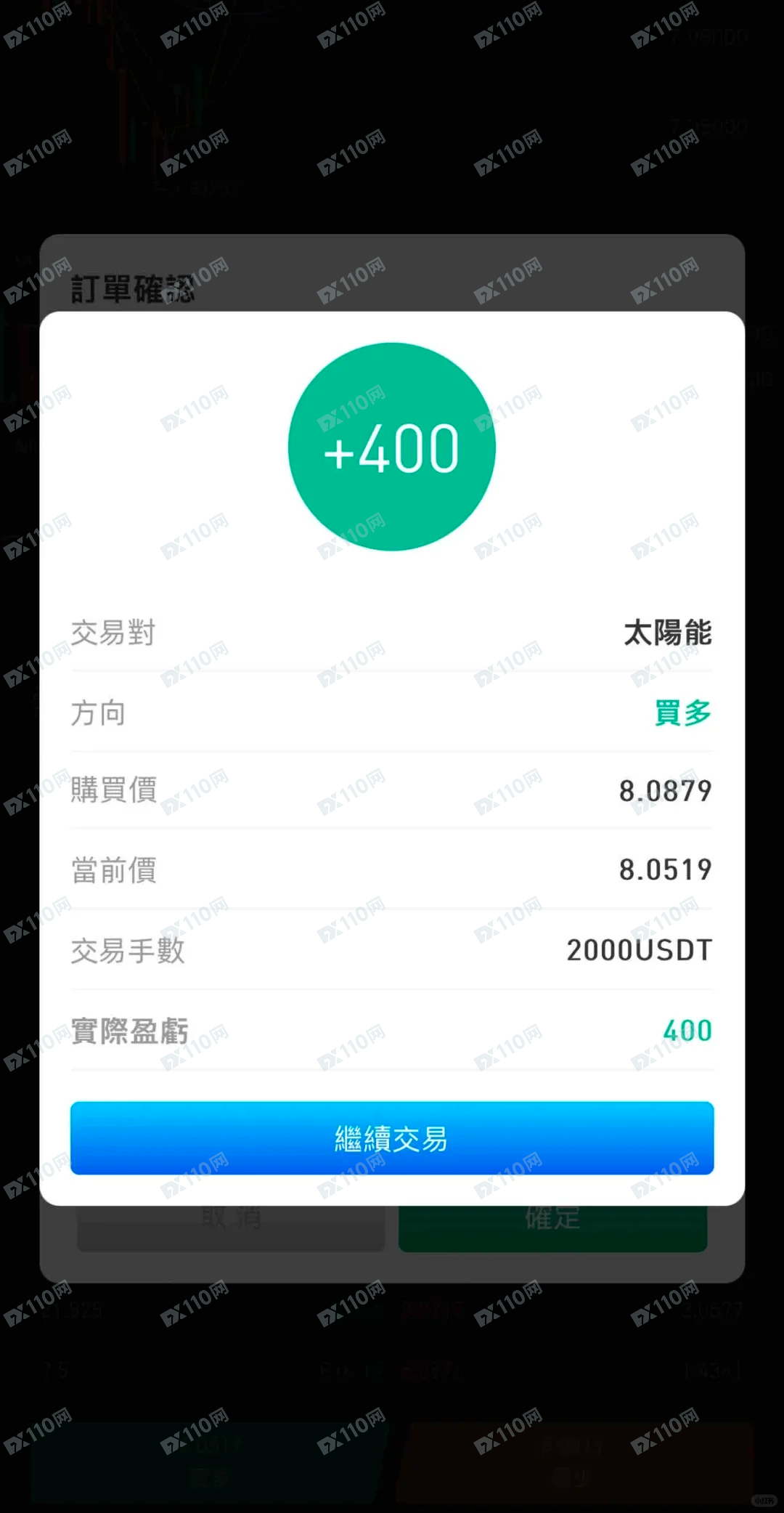Tap the 繼續交易 continue trading button
Image resolution: width=784 pixels, height=1513 pixels.
(392, 1137)
